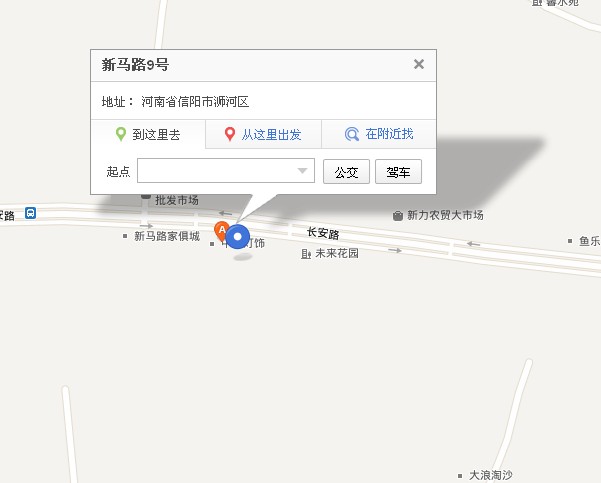This screenshot has height=483, width=601.
Task: Get 驾车 driving directions
Action: point(398,172)
